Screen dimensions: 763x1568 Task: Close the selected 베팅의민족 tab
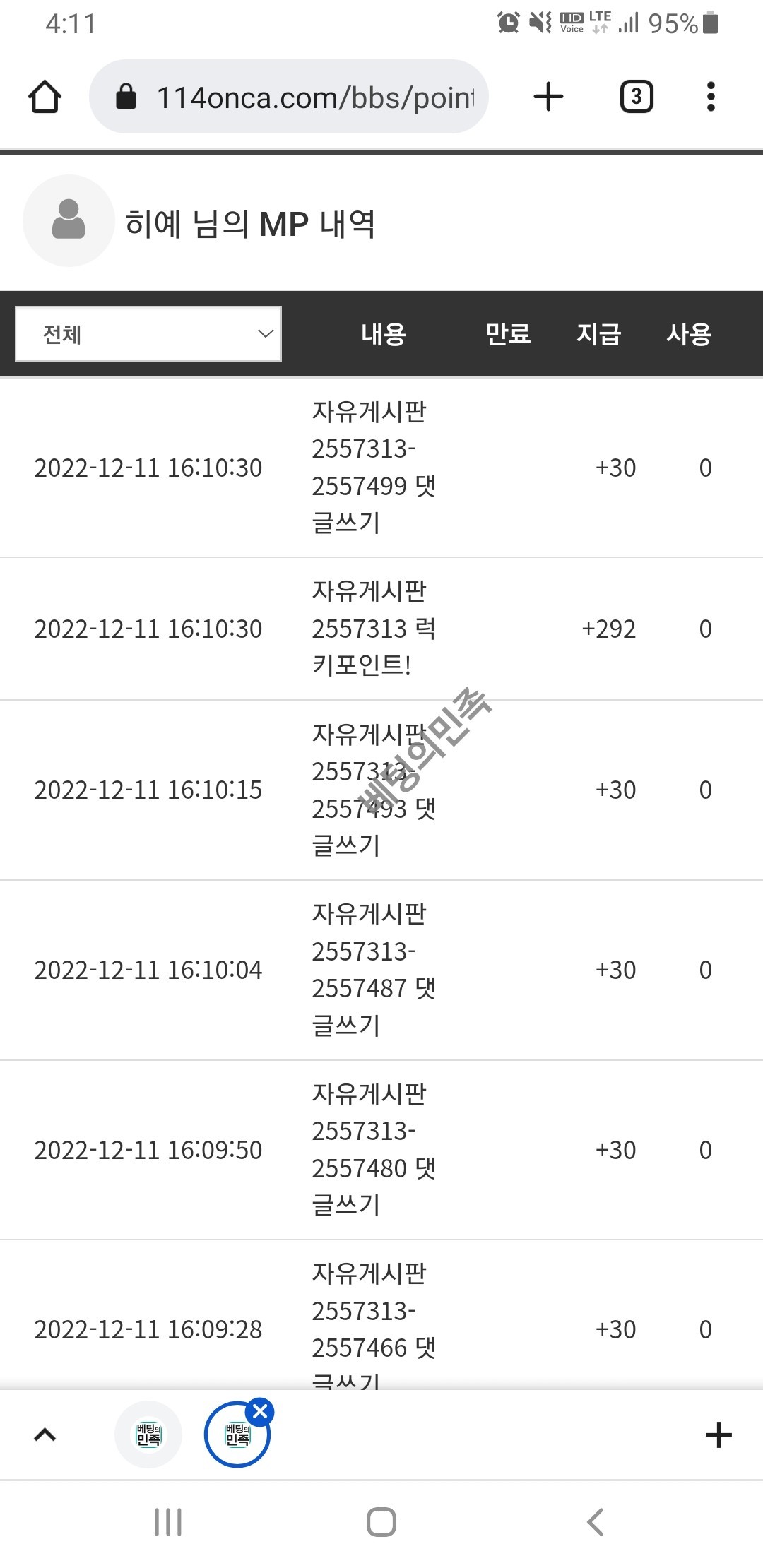(x=260, y=1412)
